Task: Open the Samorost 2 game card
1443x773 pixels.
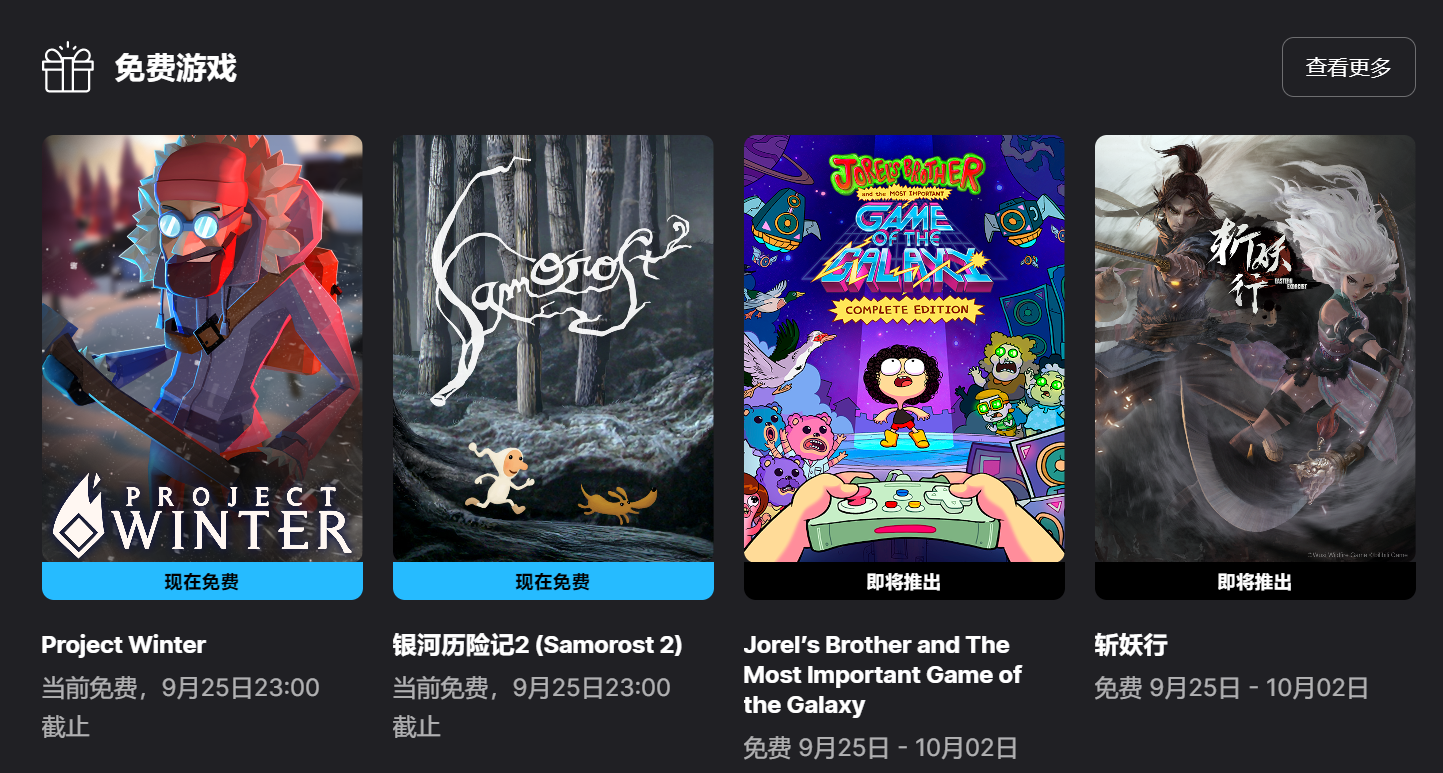Action: (x=553, y=350)
